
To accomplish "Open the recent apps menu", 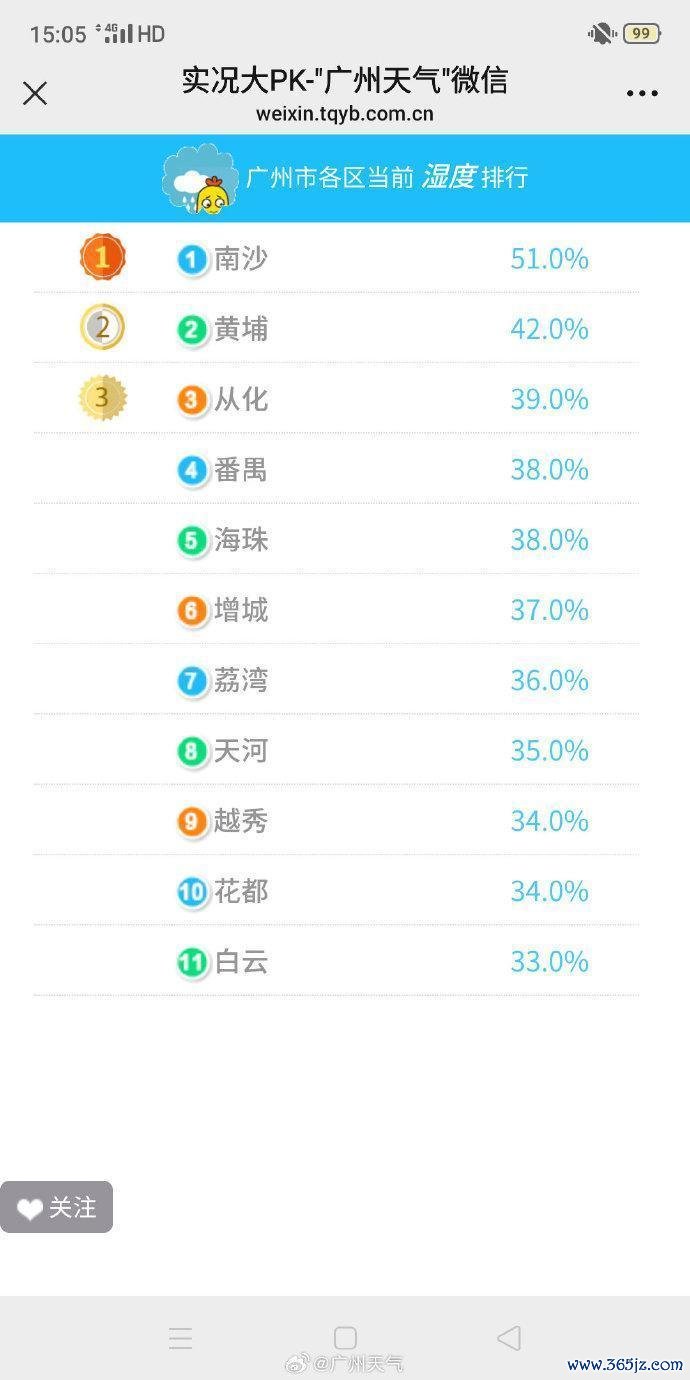I will (181, 1338).
